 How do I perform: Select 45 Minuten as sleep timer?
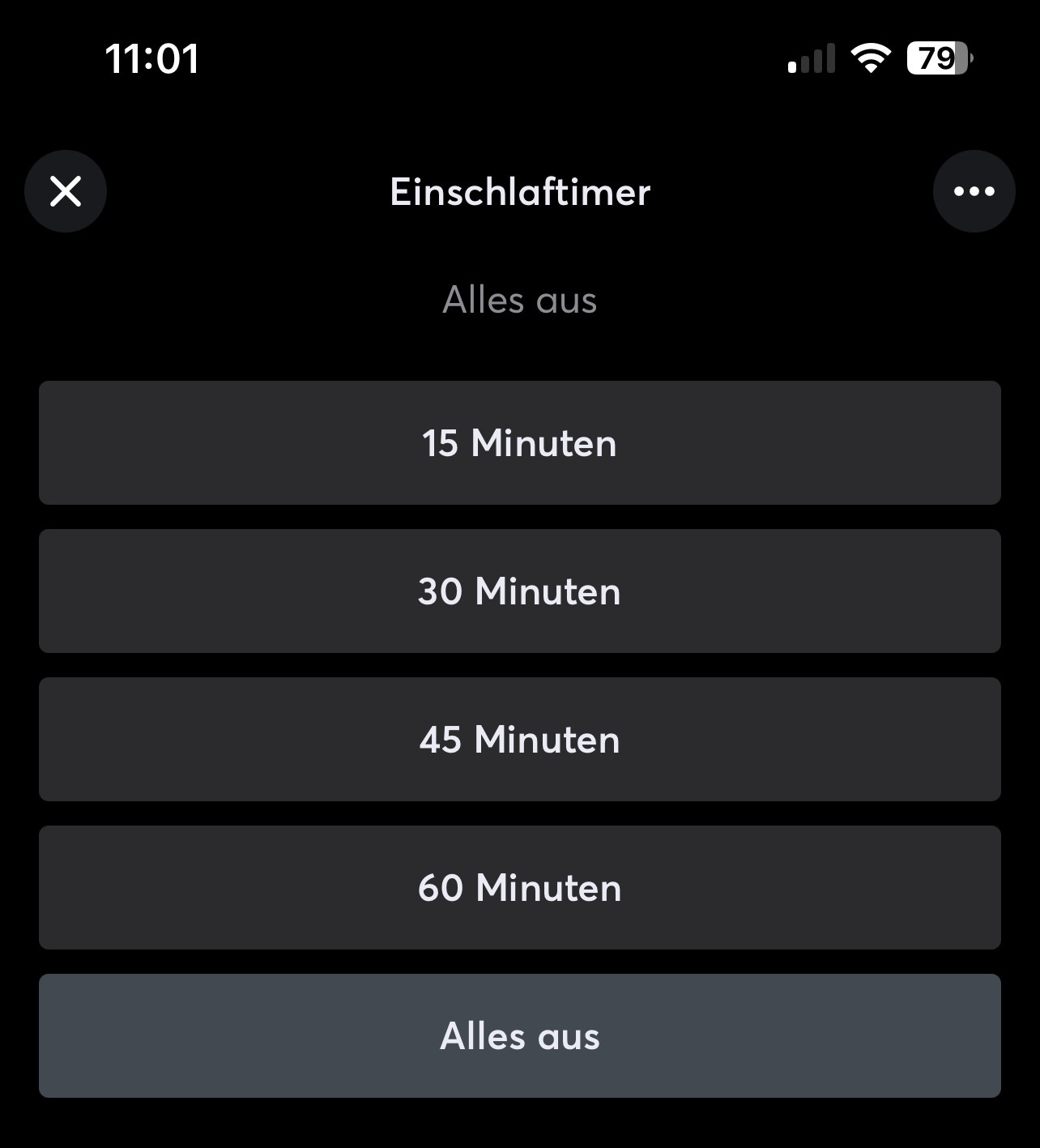(x=520, y=740)
